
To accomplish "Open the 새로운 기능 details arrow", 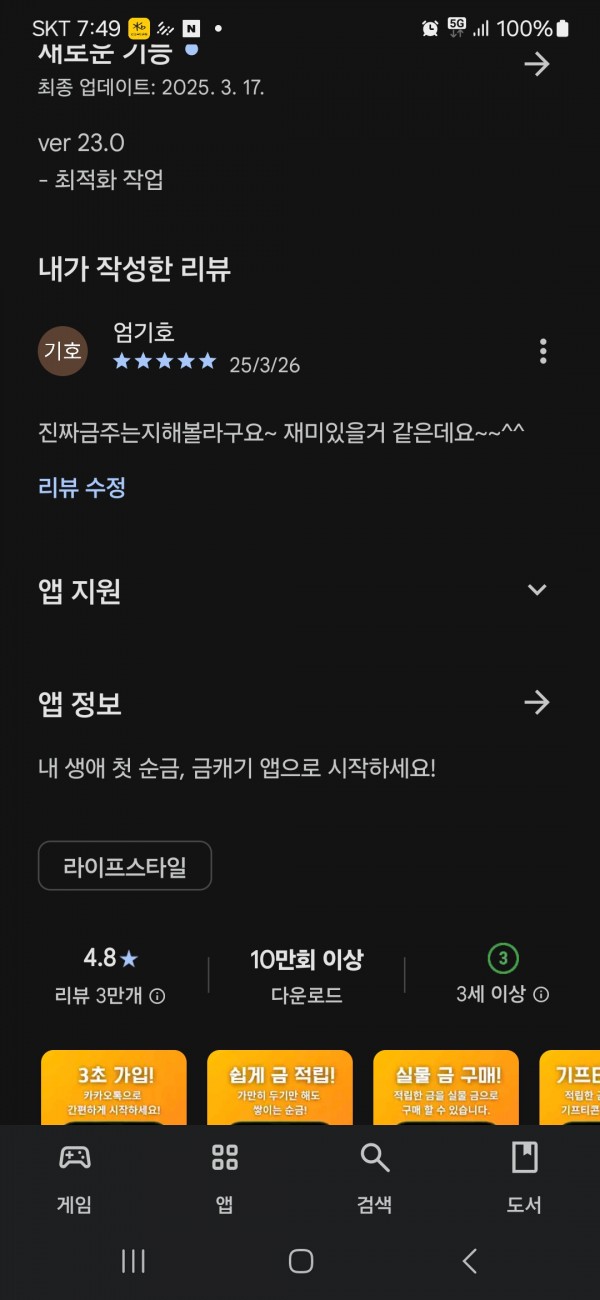I will coord(537,65).
